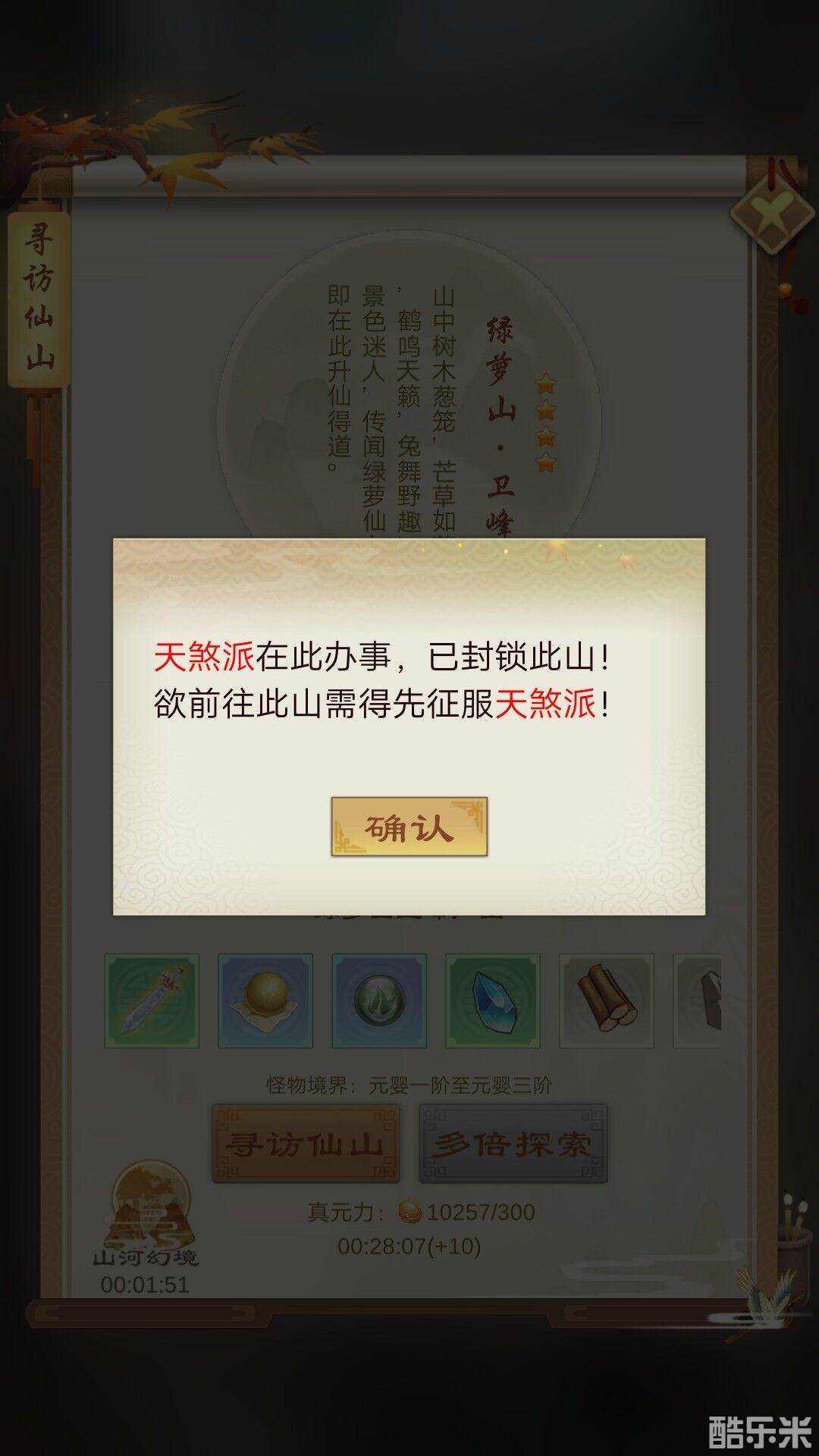View the green round gem reward item

click(379, 1001)
